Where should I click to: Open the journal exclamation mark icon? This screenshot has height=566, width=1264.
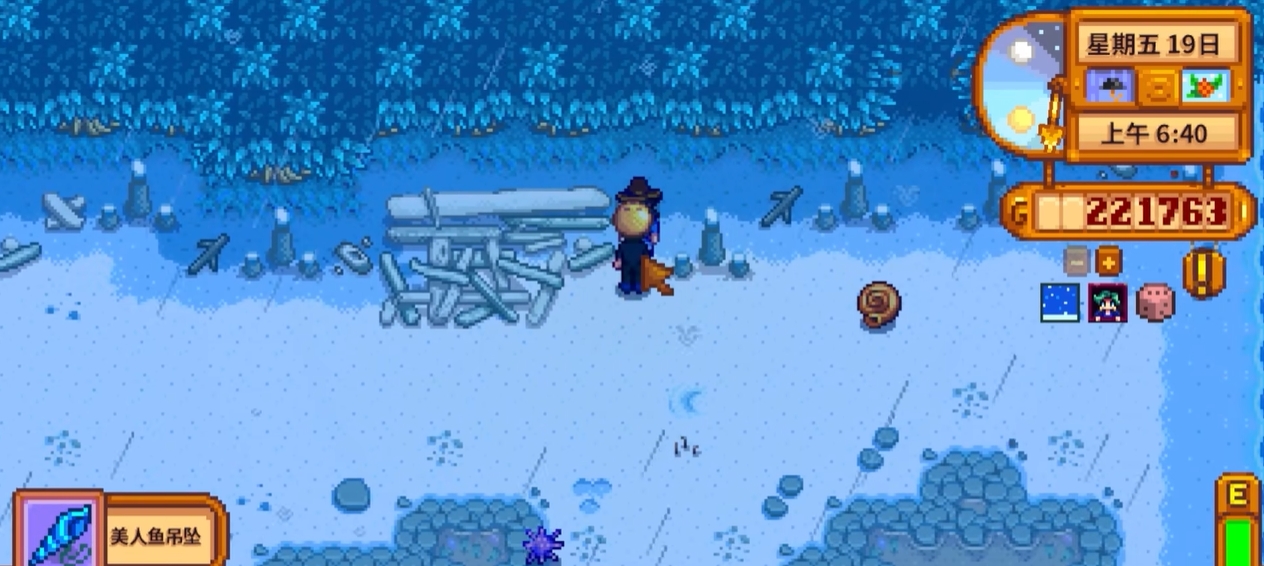coord(1204,273)
